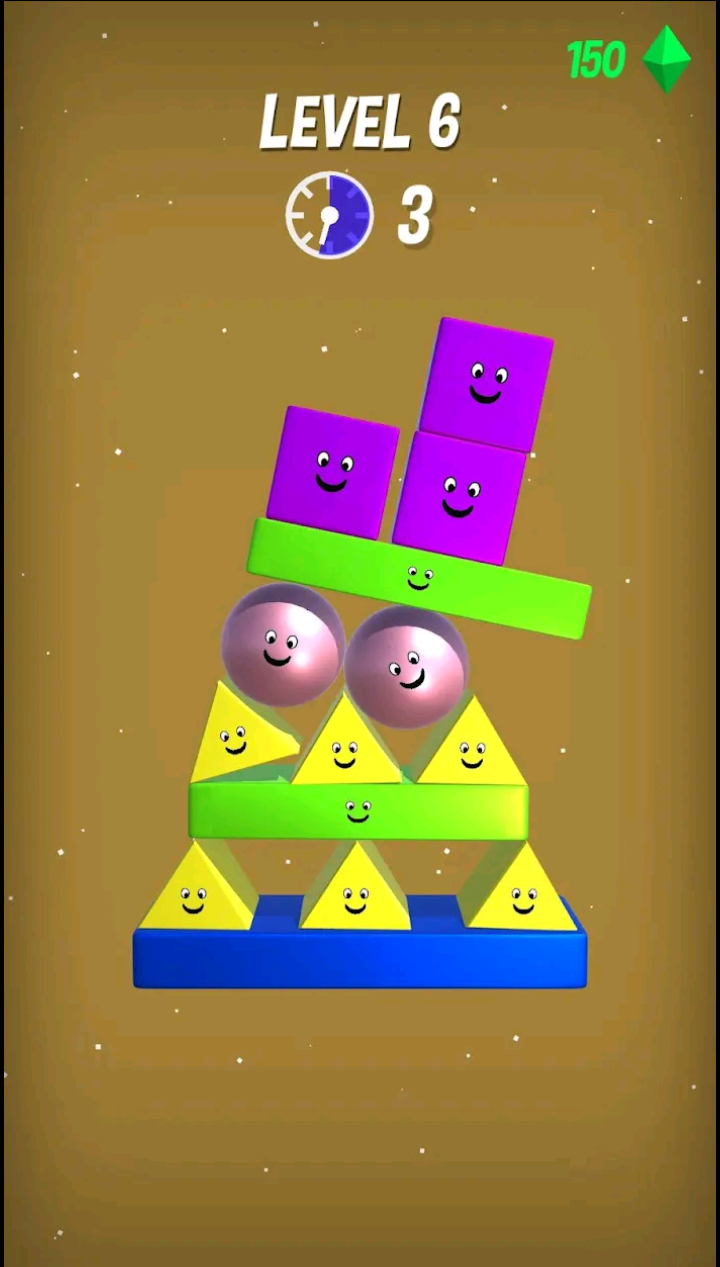Tap the purple block sitting alone beside the stack
Screen dimensions: 720x1267
[x=331, y=471]
